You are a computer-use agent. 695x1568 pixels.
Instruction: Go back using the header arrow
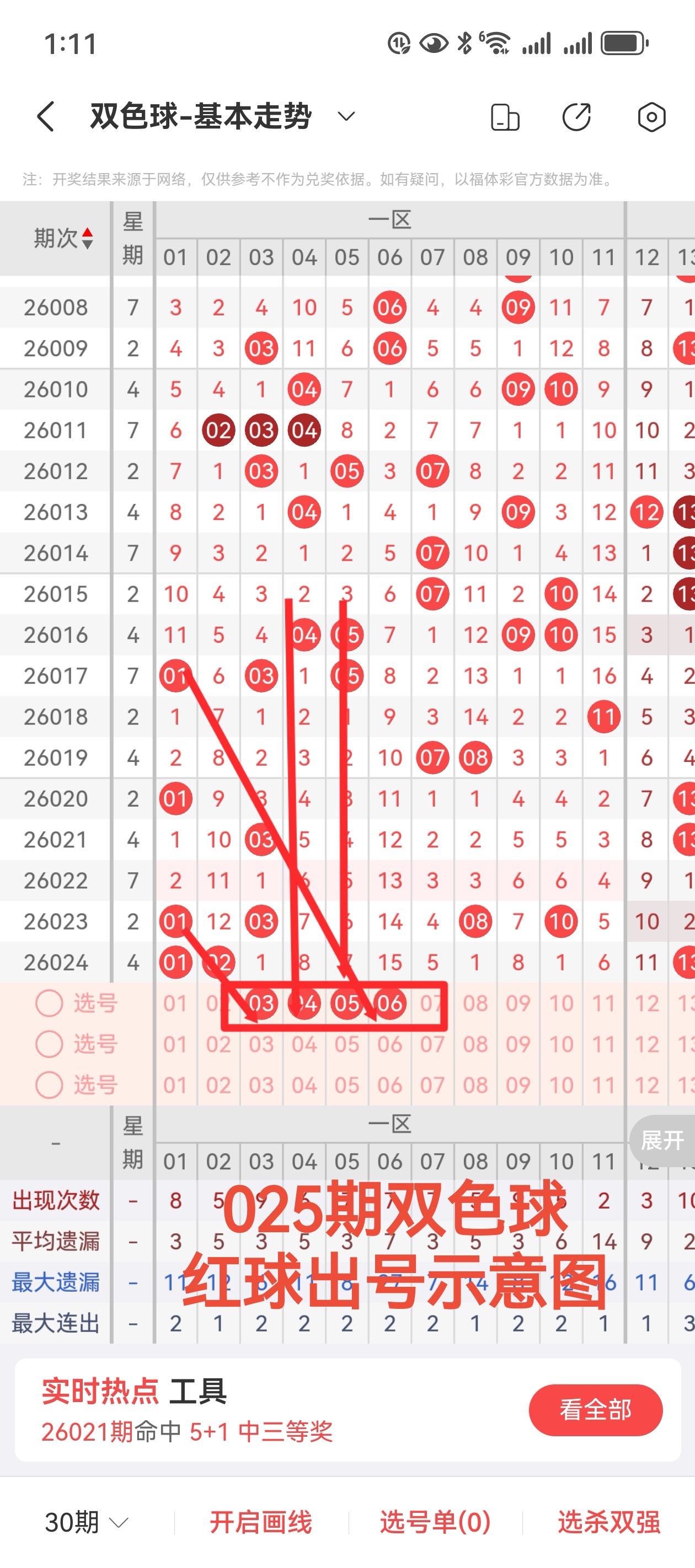coord(46,116)
